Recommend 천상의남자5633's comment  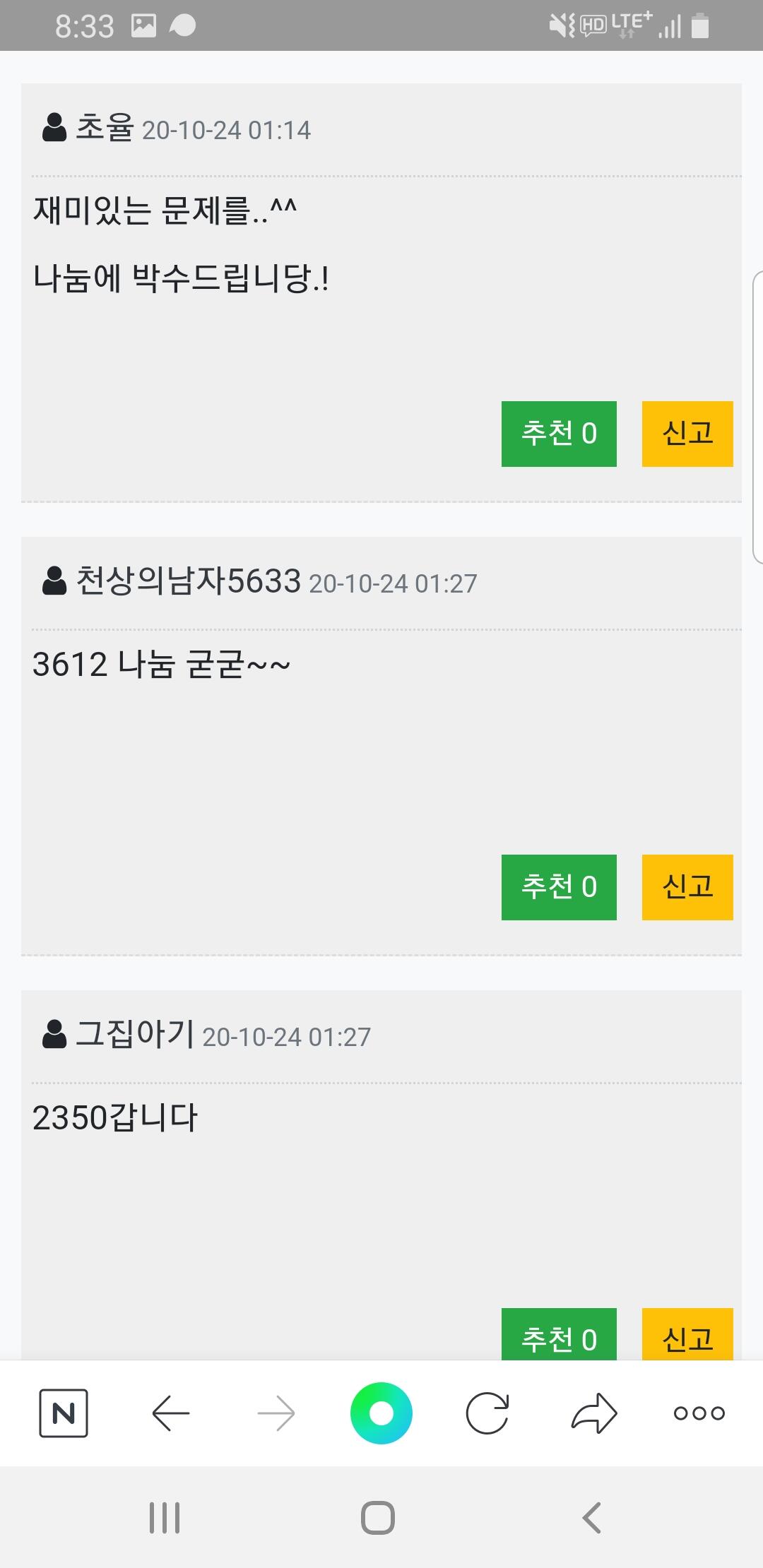click(559, 887)
